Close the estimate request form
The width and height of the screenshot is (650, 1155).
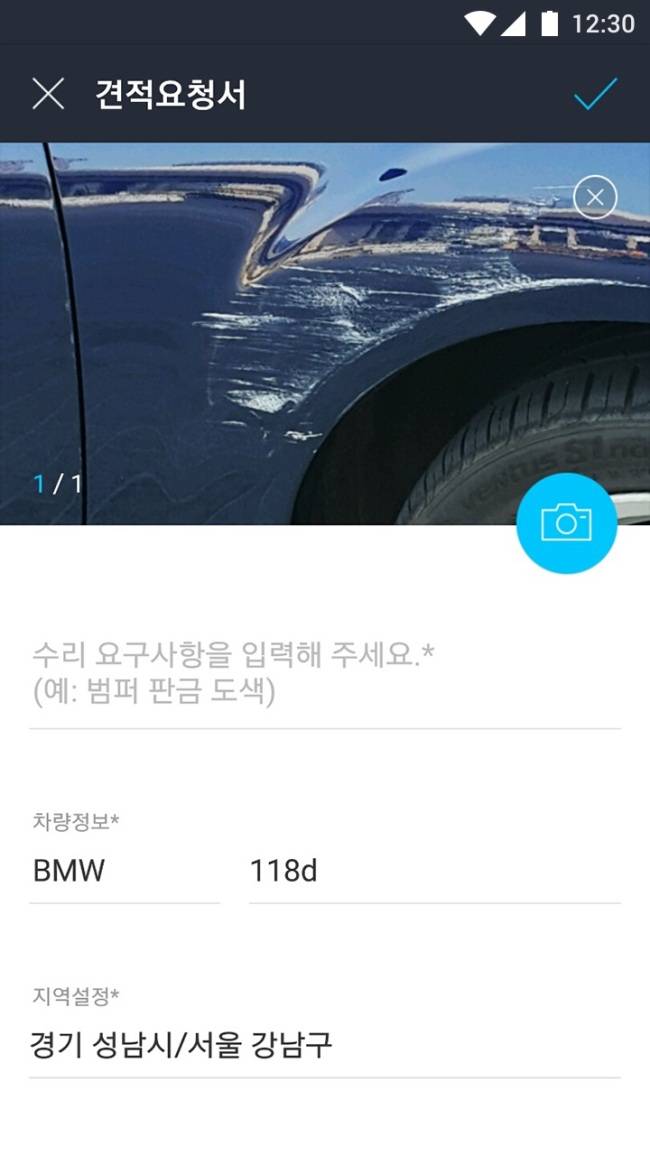tap(48, 94)
